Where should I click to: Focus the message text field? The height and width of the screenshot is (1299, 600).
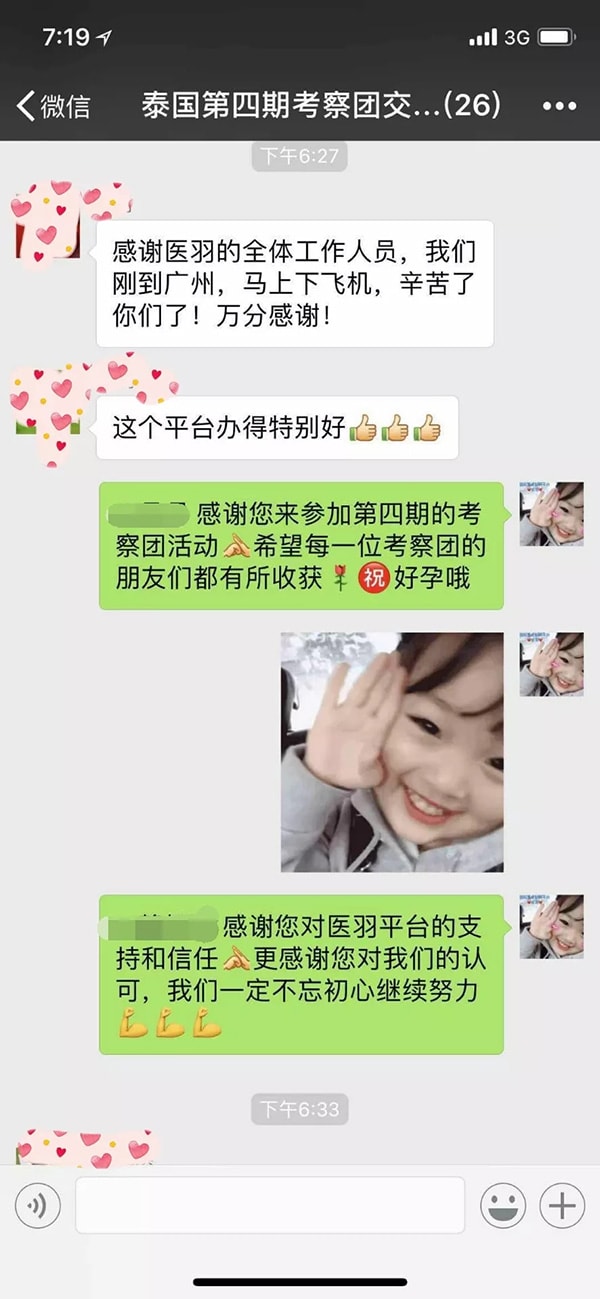[270, 1206]
